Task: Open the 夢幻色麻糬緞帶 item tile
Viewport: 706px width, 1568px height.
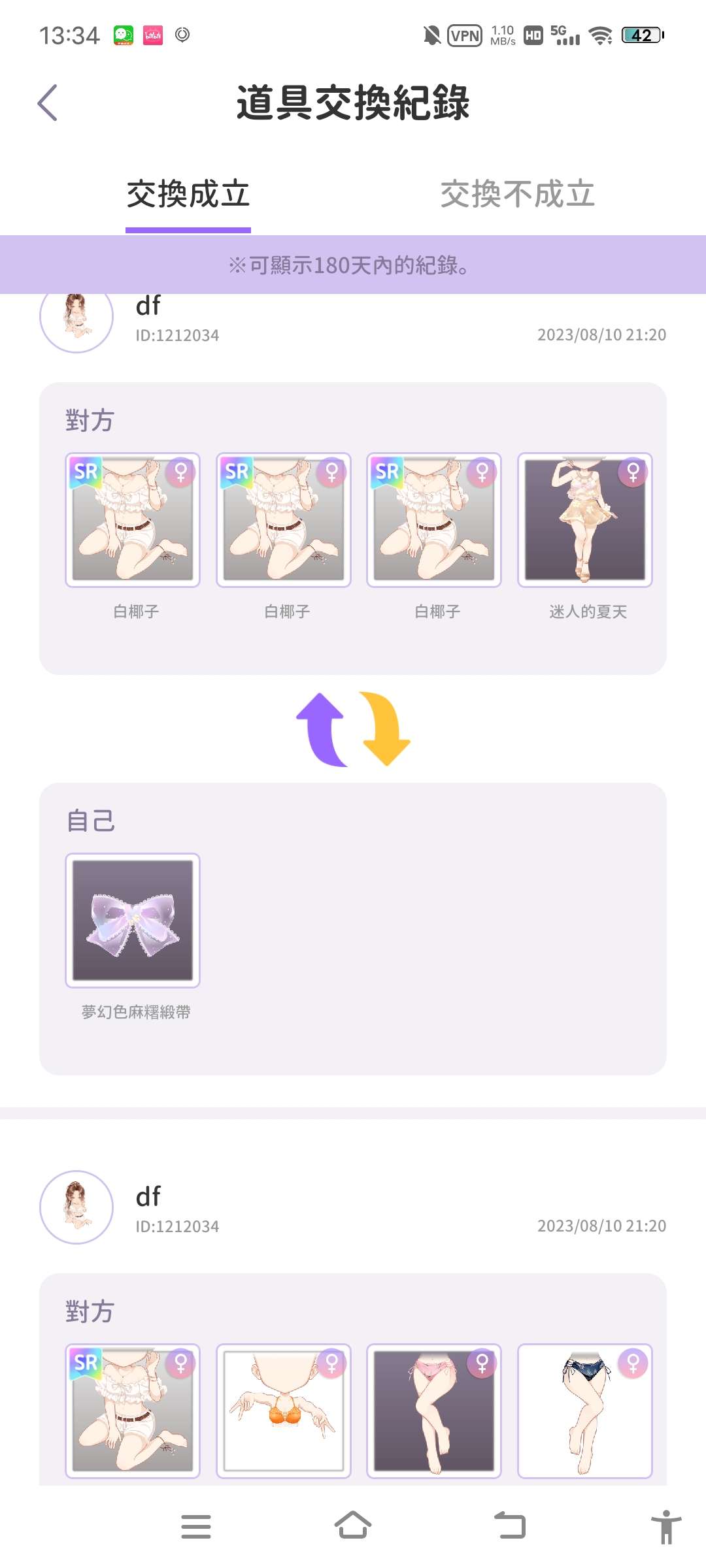Action: 133,920
